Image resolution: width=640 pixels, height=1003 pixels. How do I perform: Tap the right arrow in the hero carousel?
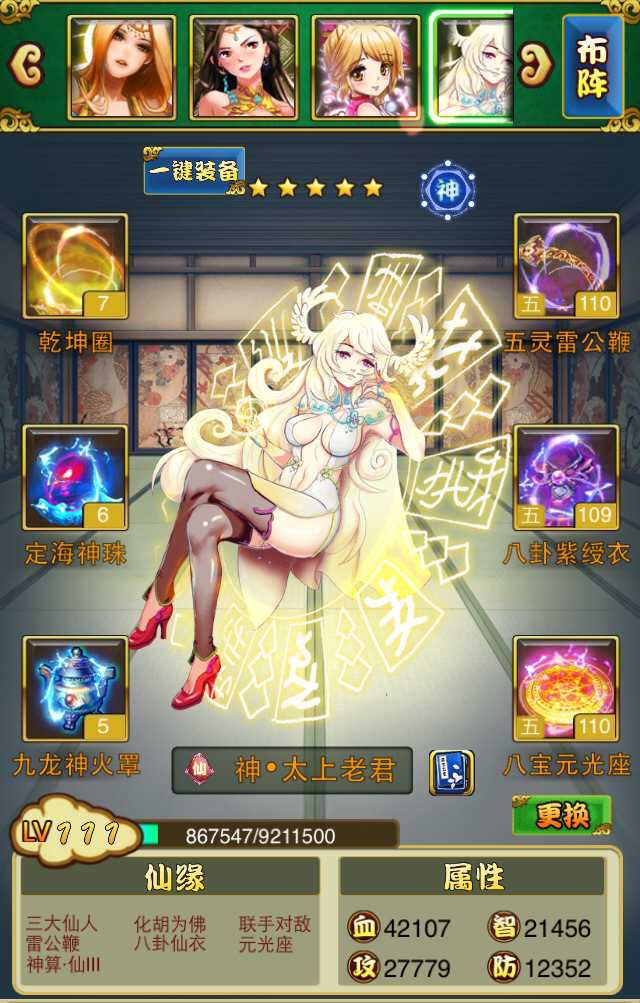point(536,65)
